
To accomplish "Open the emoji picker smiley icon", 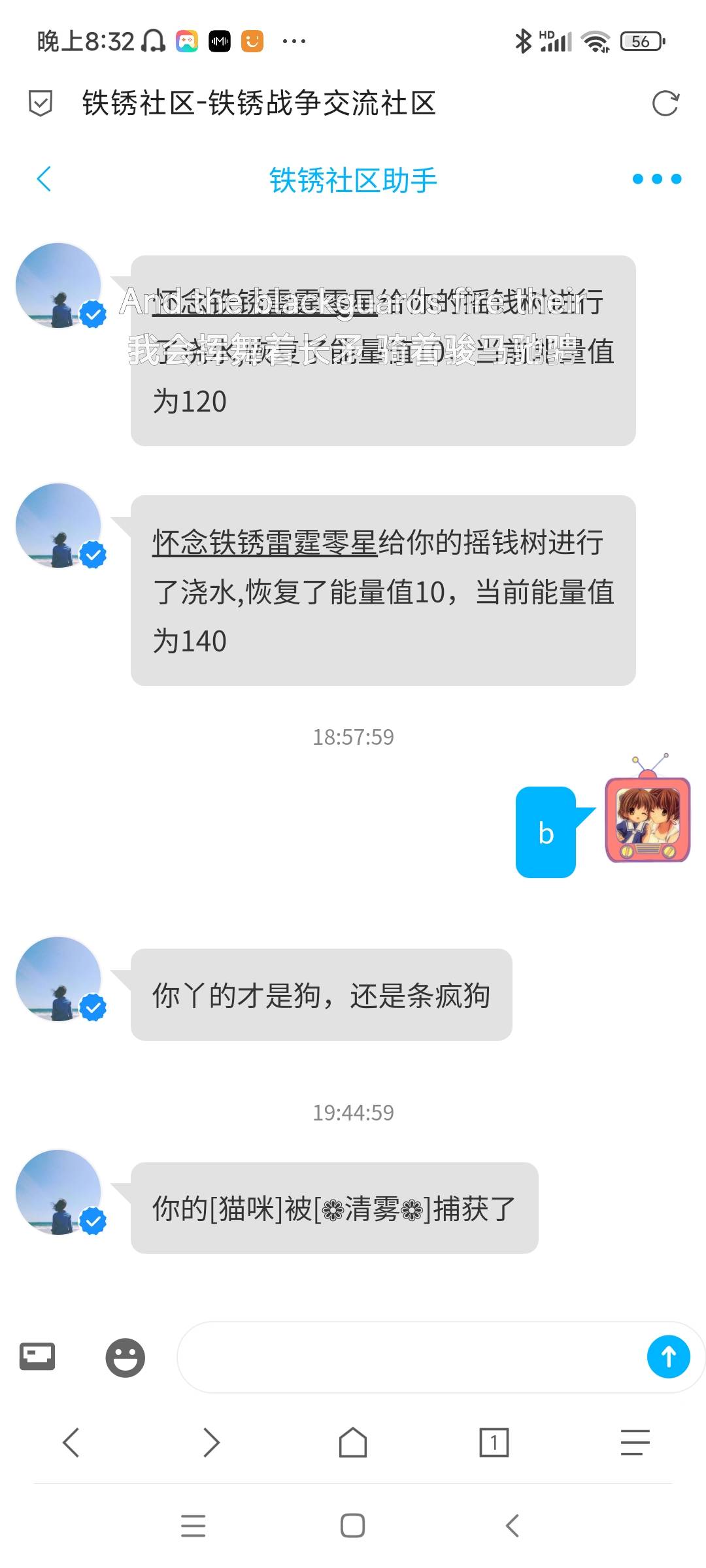I will tap(125, 1357).
